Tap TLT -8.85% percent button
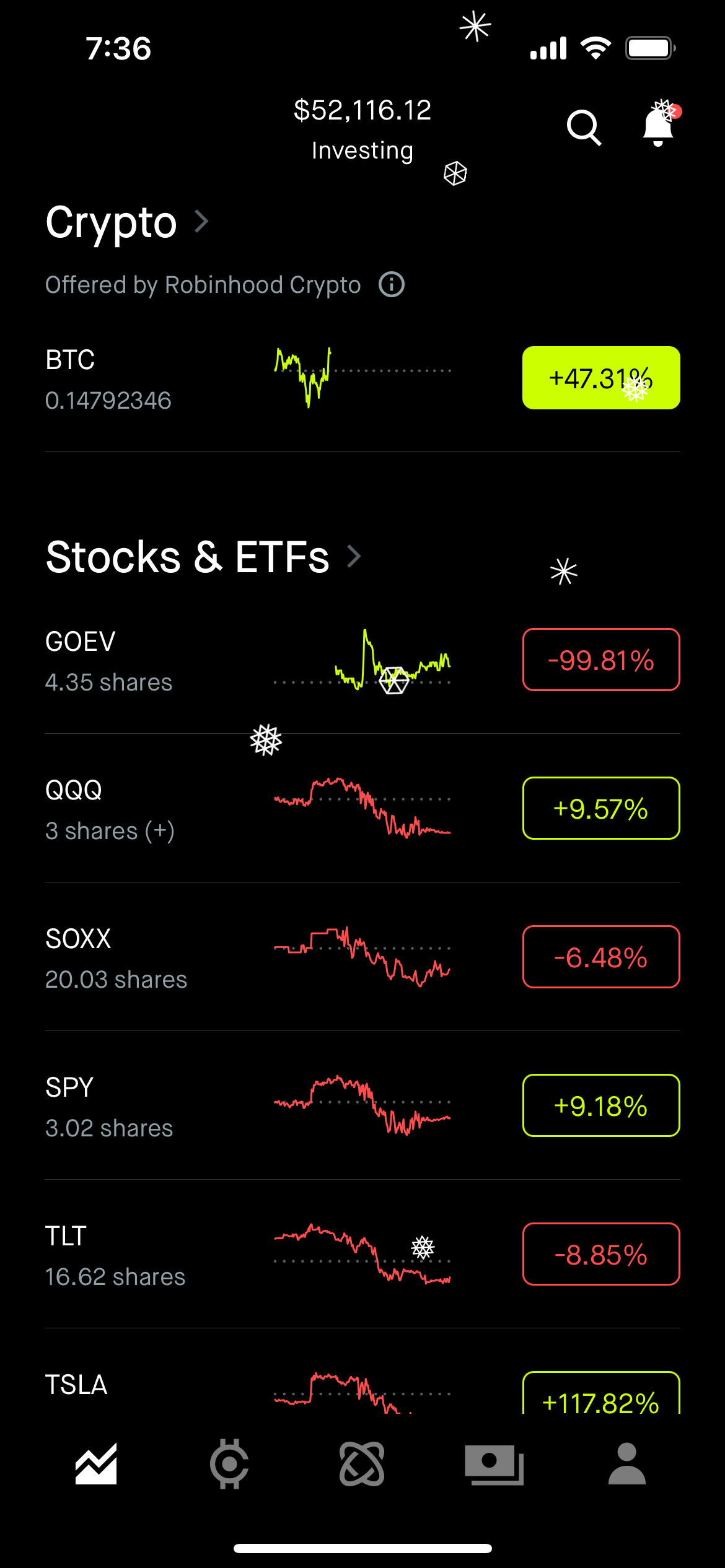725x1568 pixels. (x=600, y=1254)
